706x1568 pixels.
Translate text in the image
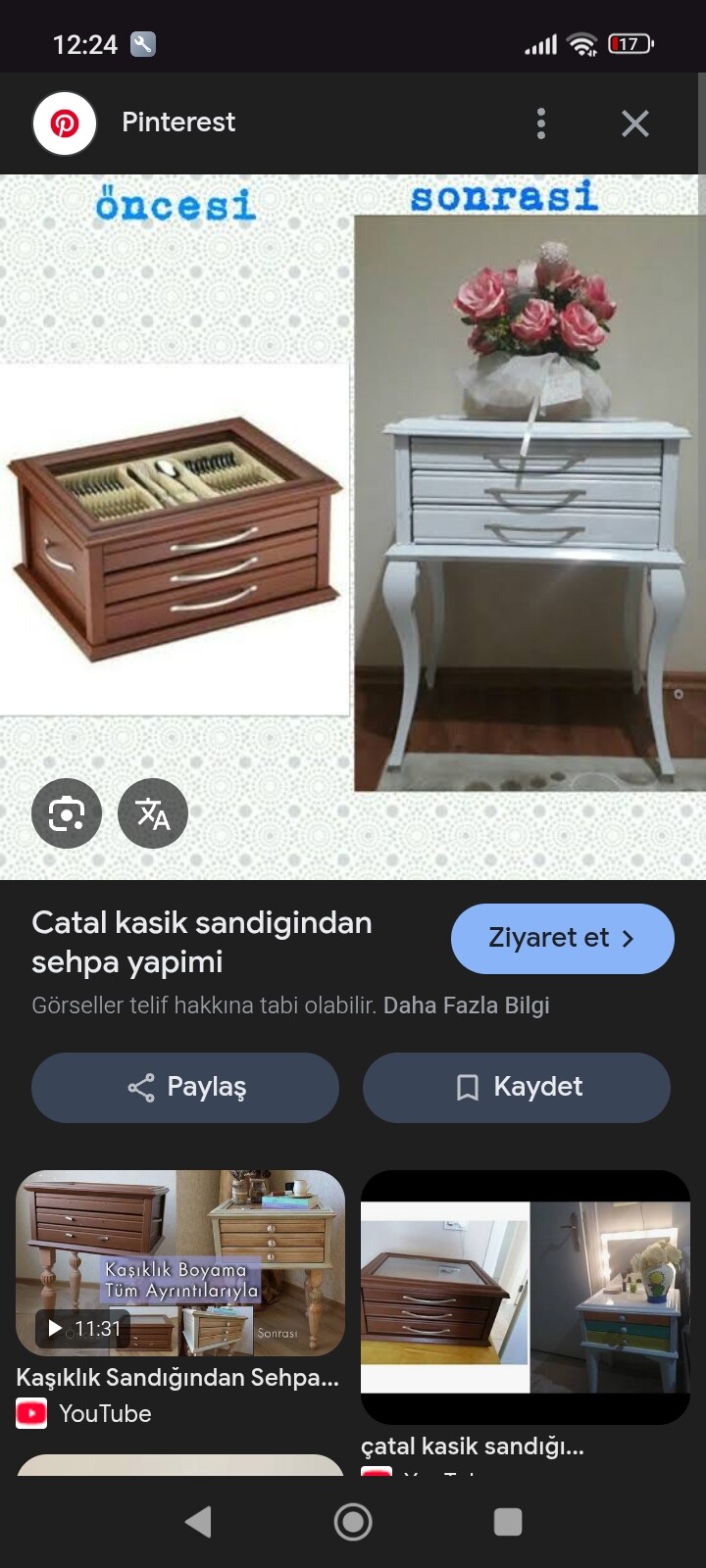[x=153, y=813]
